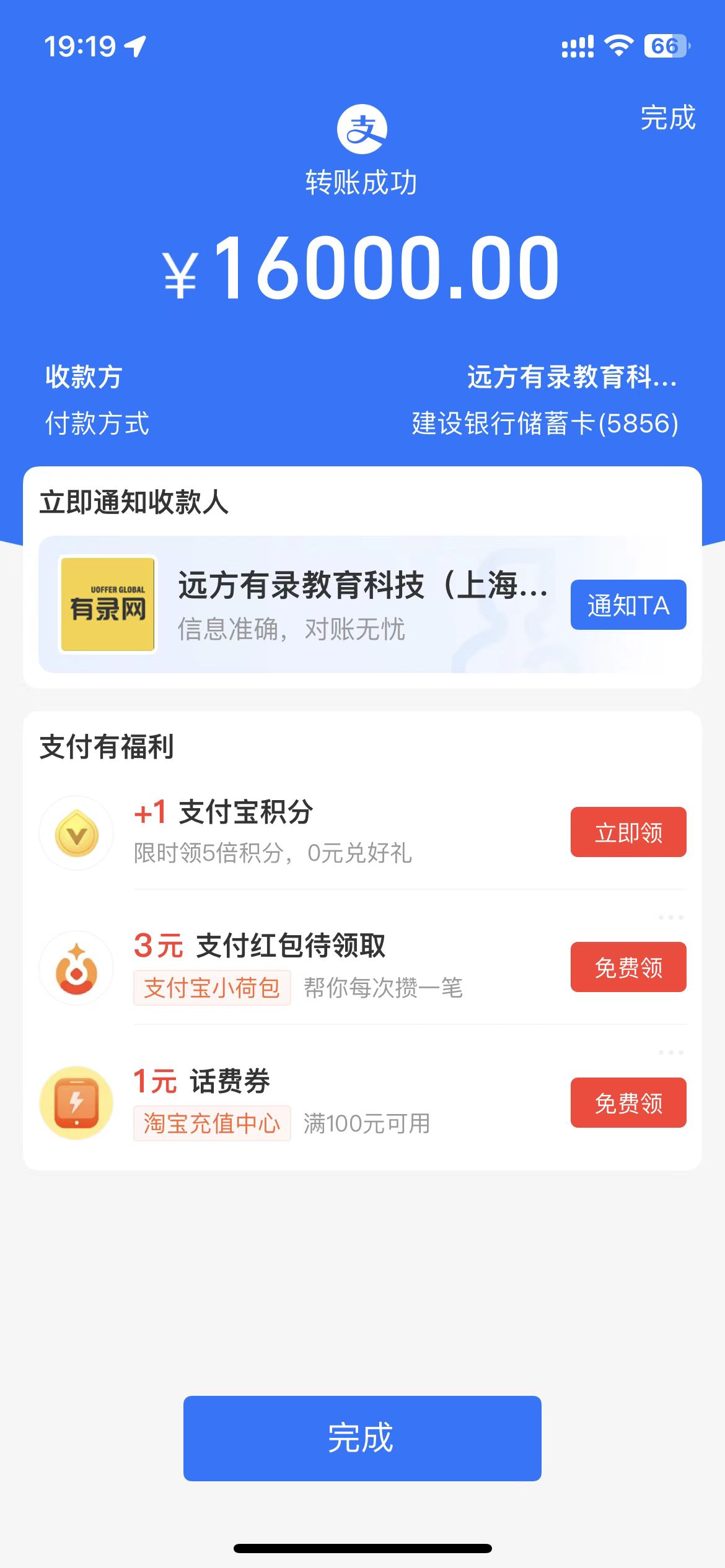Claim 支付宝积分 with 立即领
This screenshot has width=725, height=1568.
coord(628,832)
